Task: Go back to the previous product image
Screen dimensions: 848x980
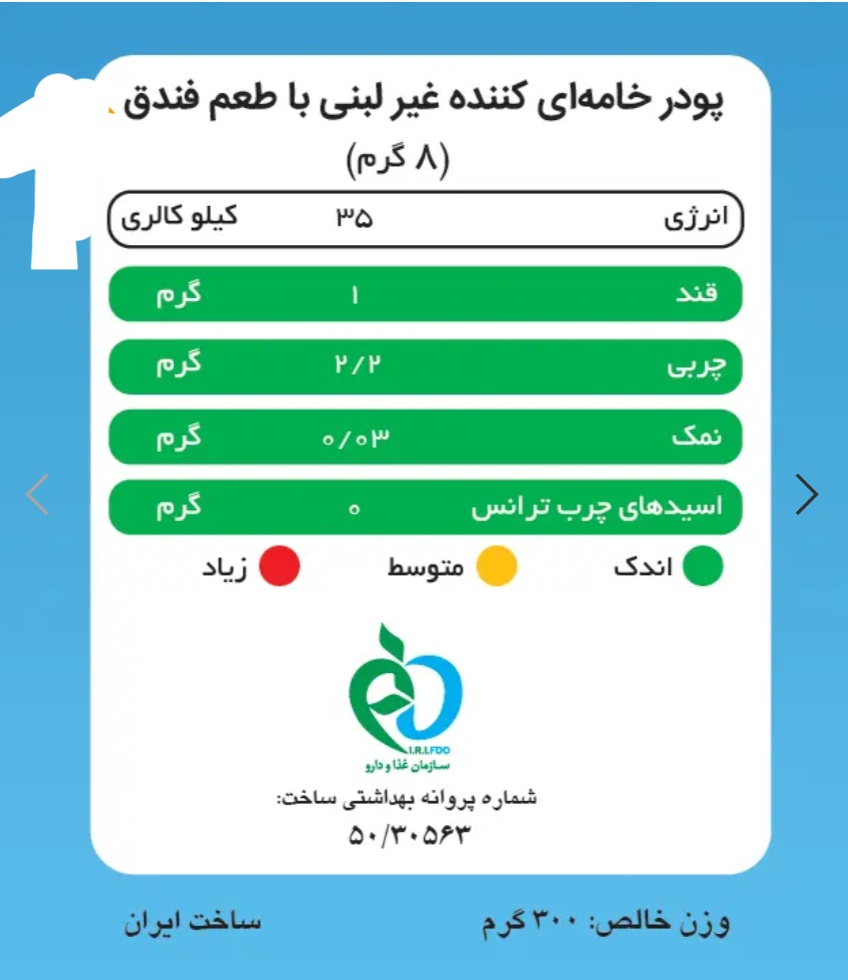Action: point(38,493)
